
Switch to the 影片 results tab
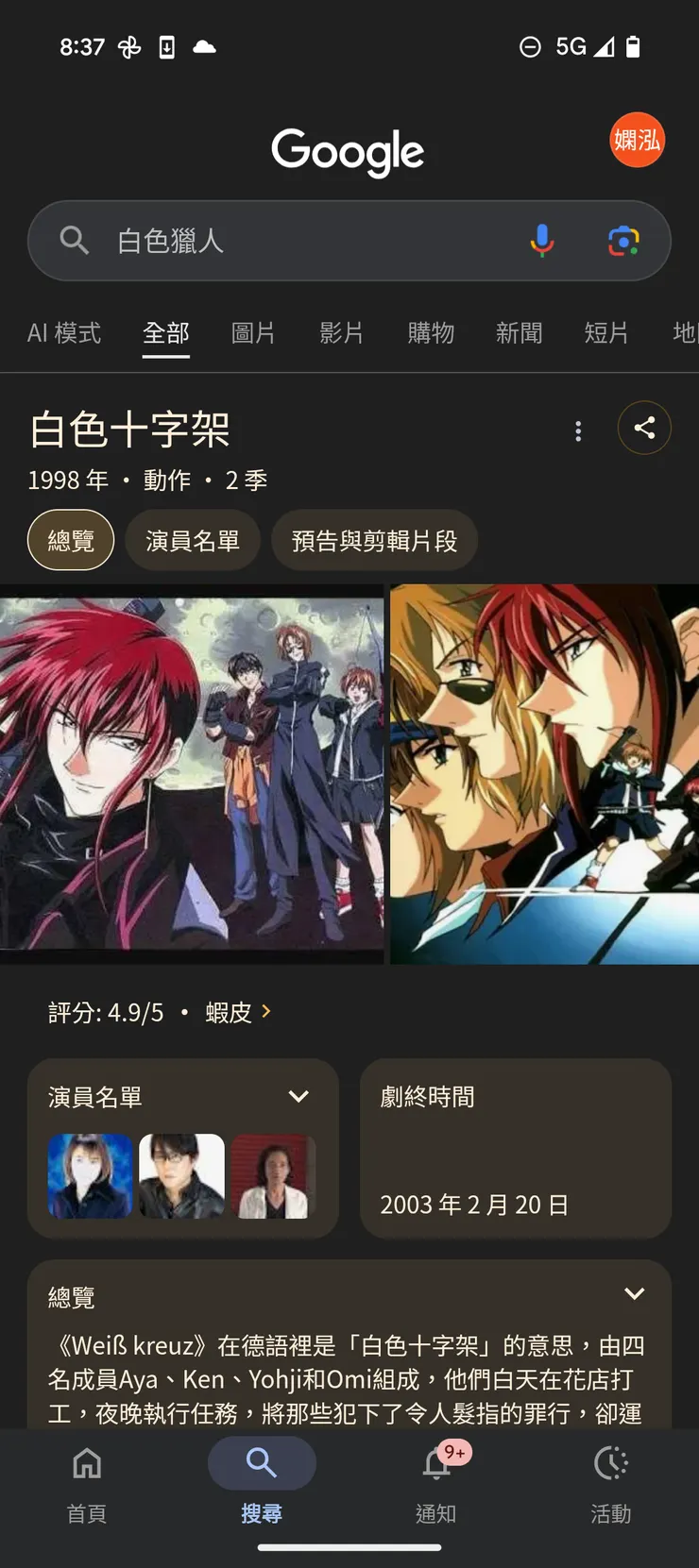[x=341, y=333]
